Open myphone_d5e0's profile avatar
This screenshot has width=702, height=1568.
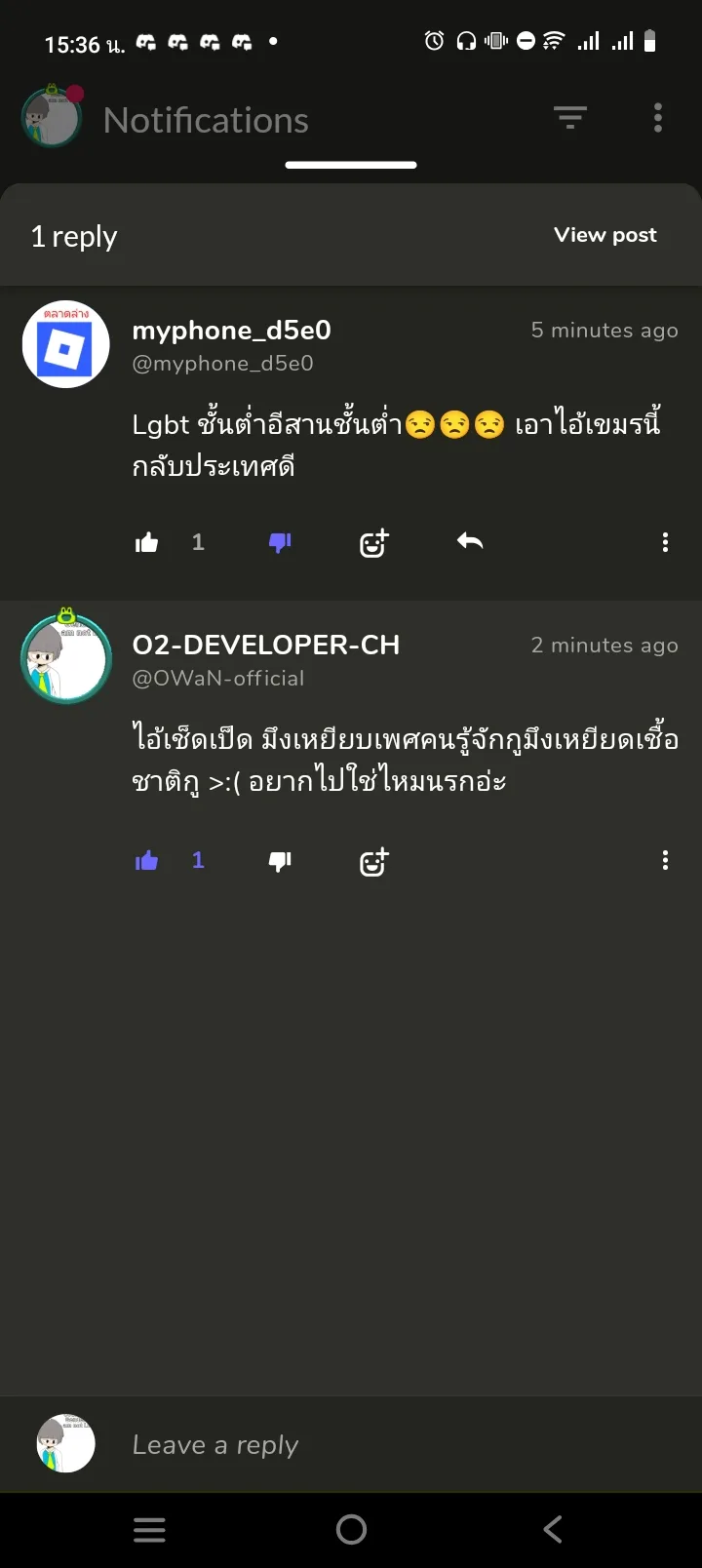(x=66, y=344)
